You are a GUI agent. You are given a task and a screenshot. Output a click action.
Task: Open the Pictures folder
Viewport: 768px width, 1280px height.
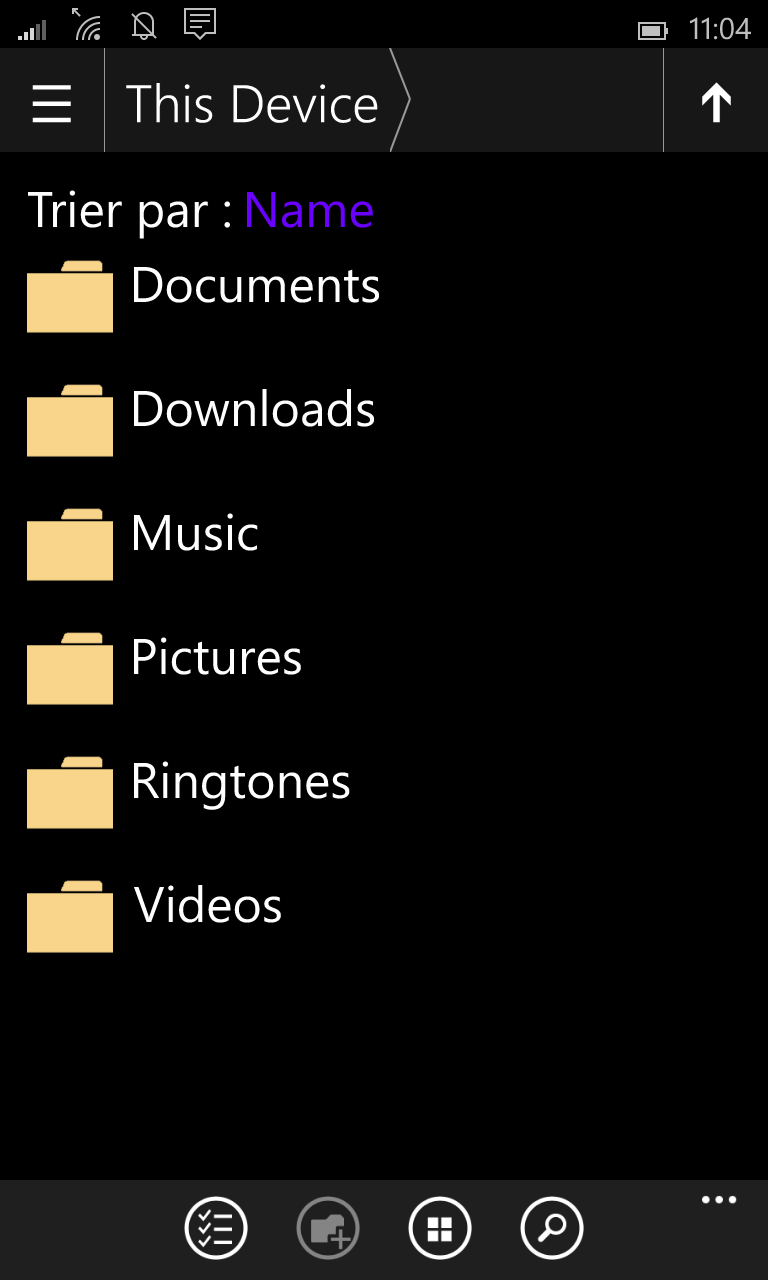pyautogui.click(x=216, y=658)
